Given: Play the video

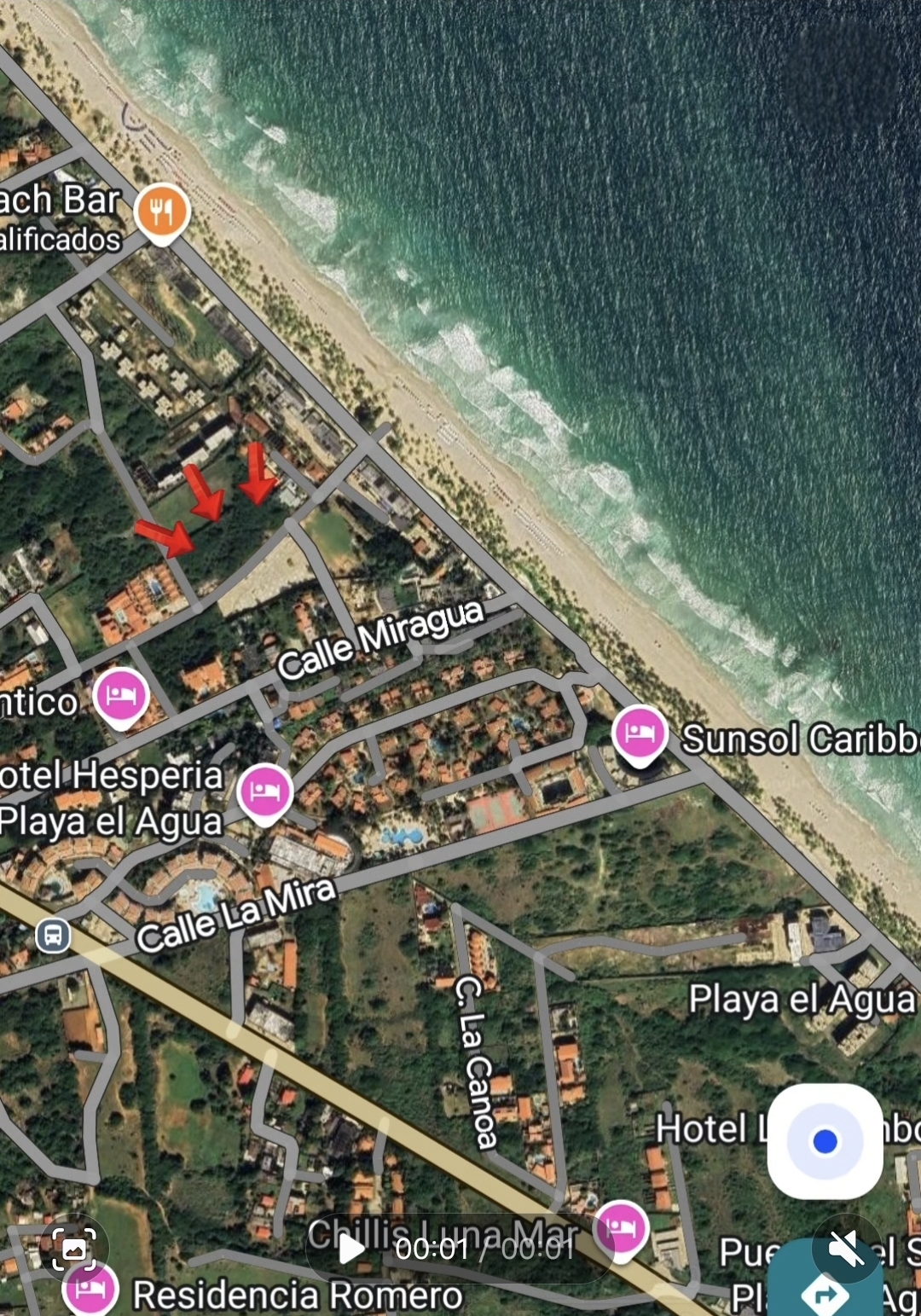Looking at the screenshot, I should 351,1249.
